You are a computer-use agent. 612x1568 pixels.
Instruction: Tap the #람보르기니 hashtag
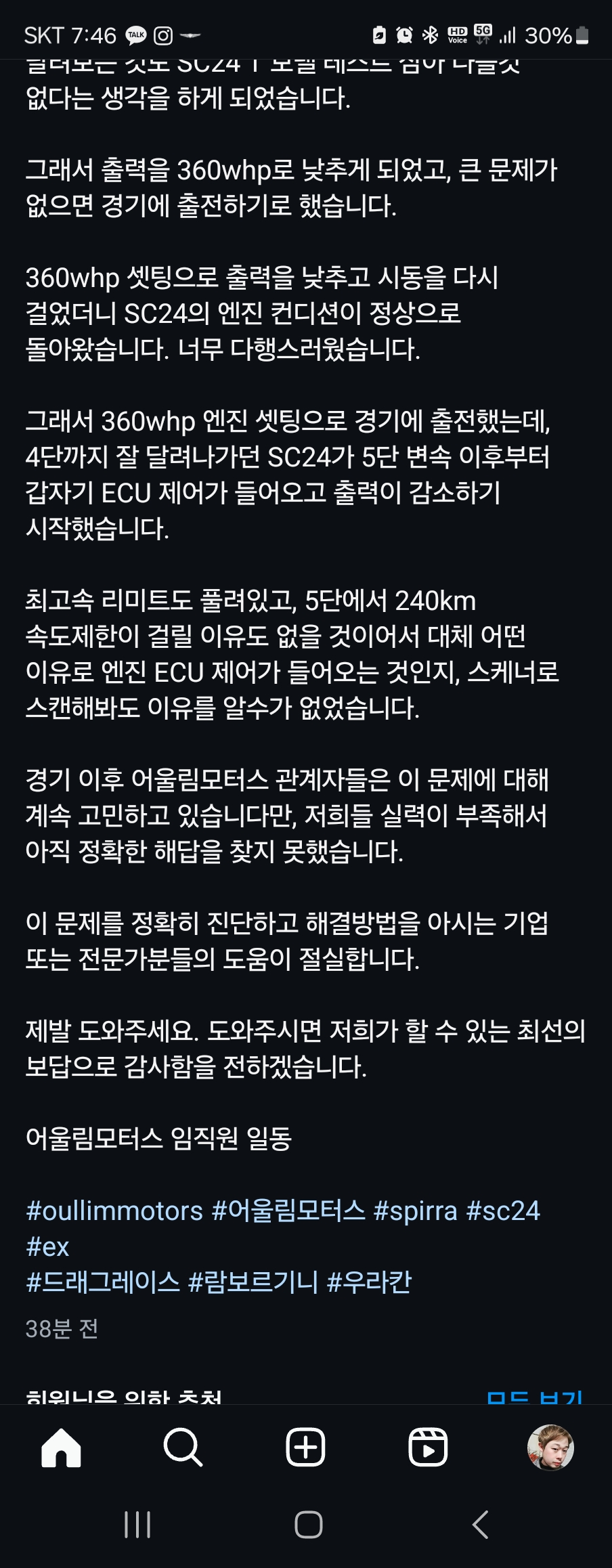pos(253,1283)
